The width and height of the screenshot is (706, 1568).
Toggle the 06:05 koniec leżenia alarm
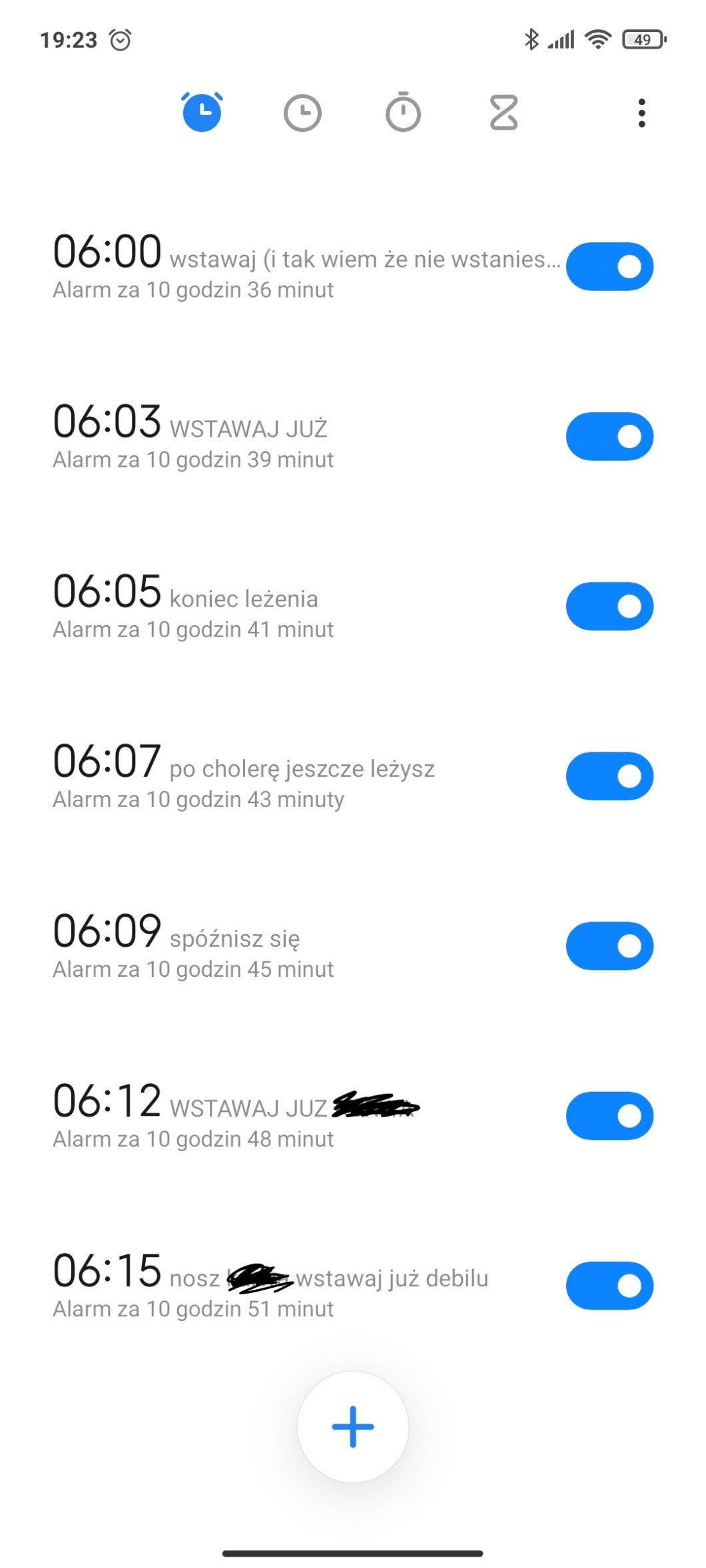pos(609,607)
